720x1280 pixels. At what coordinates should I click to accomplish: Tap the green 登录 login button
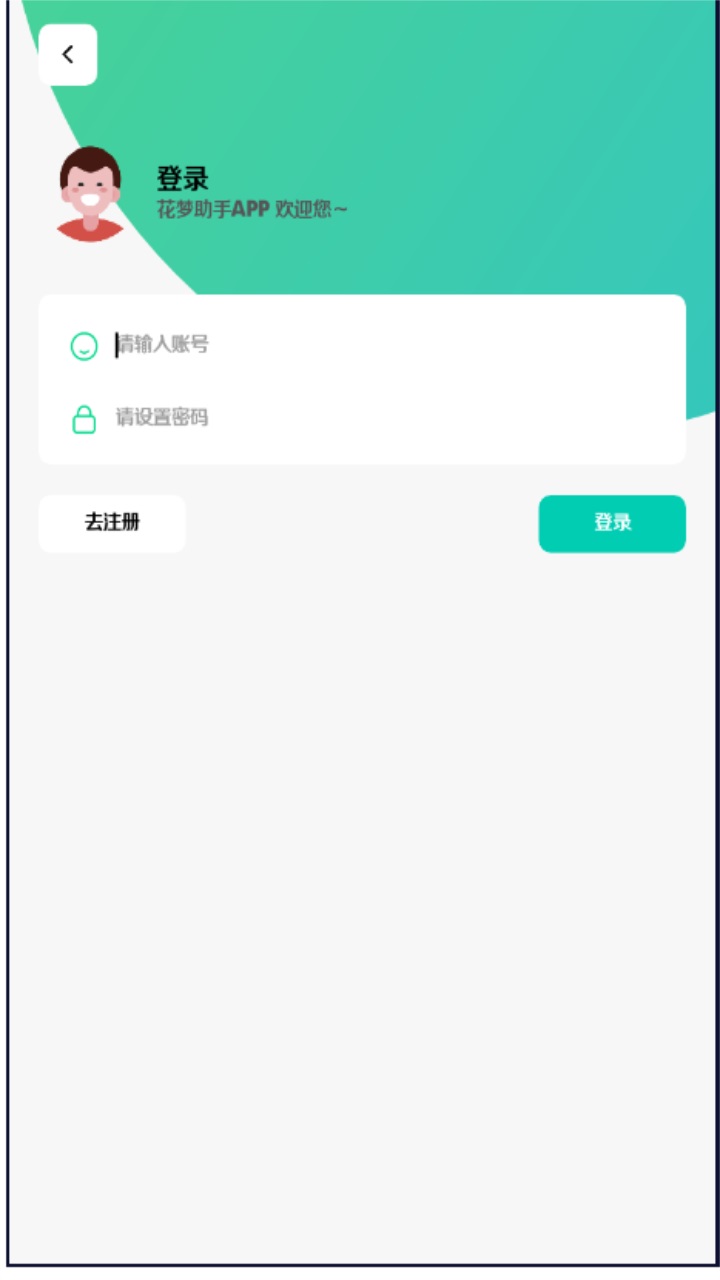pos(612,523)
